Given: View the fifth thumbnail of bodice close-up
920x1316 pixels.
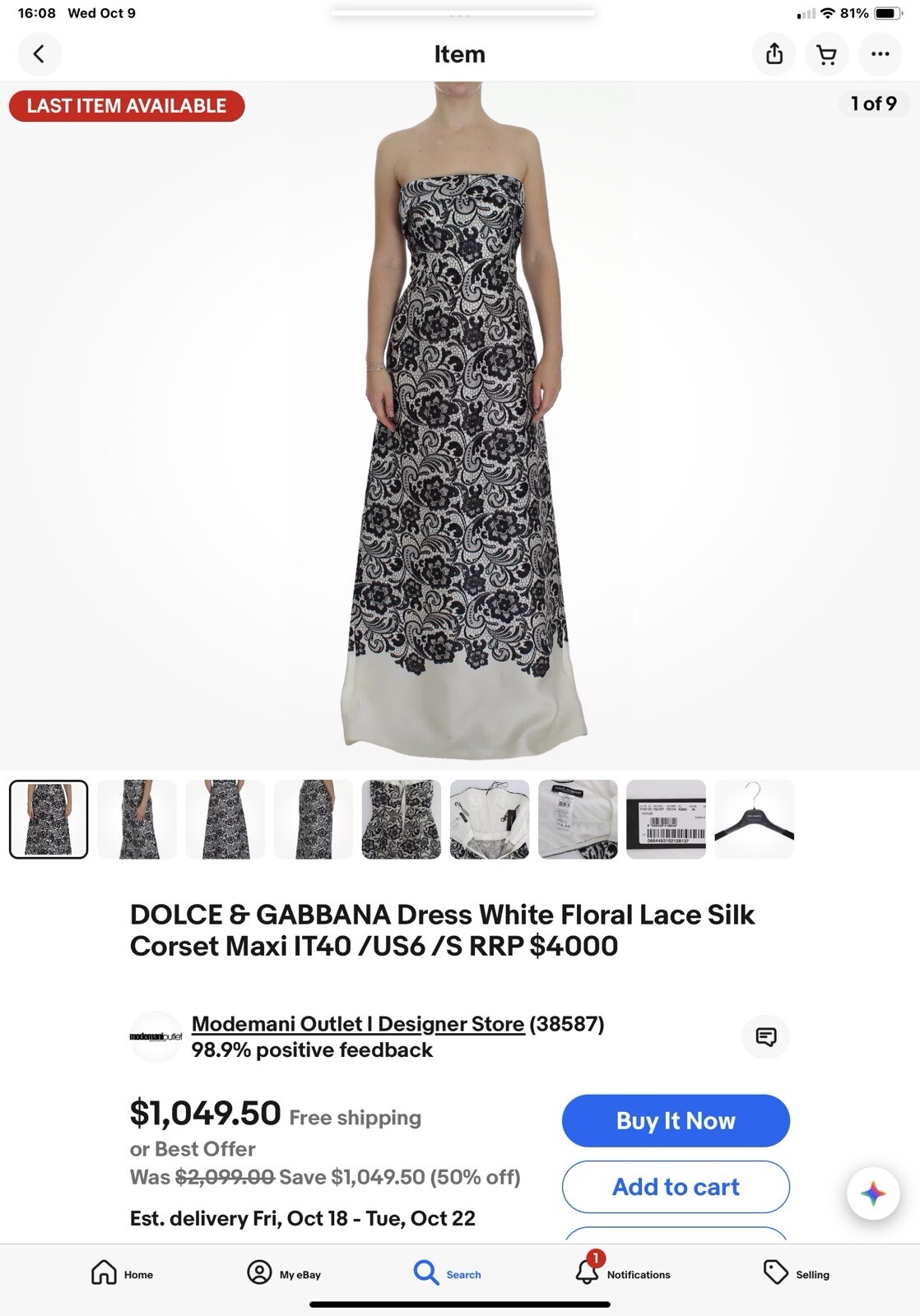Looking at the screenshot, I should click(x=401, y=819).
